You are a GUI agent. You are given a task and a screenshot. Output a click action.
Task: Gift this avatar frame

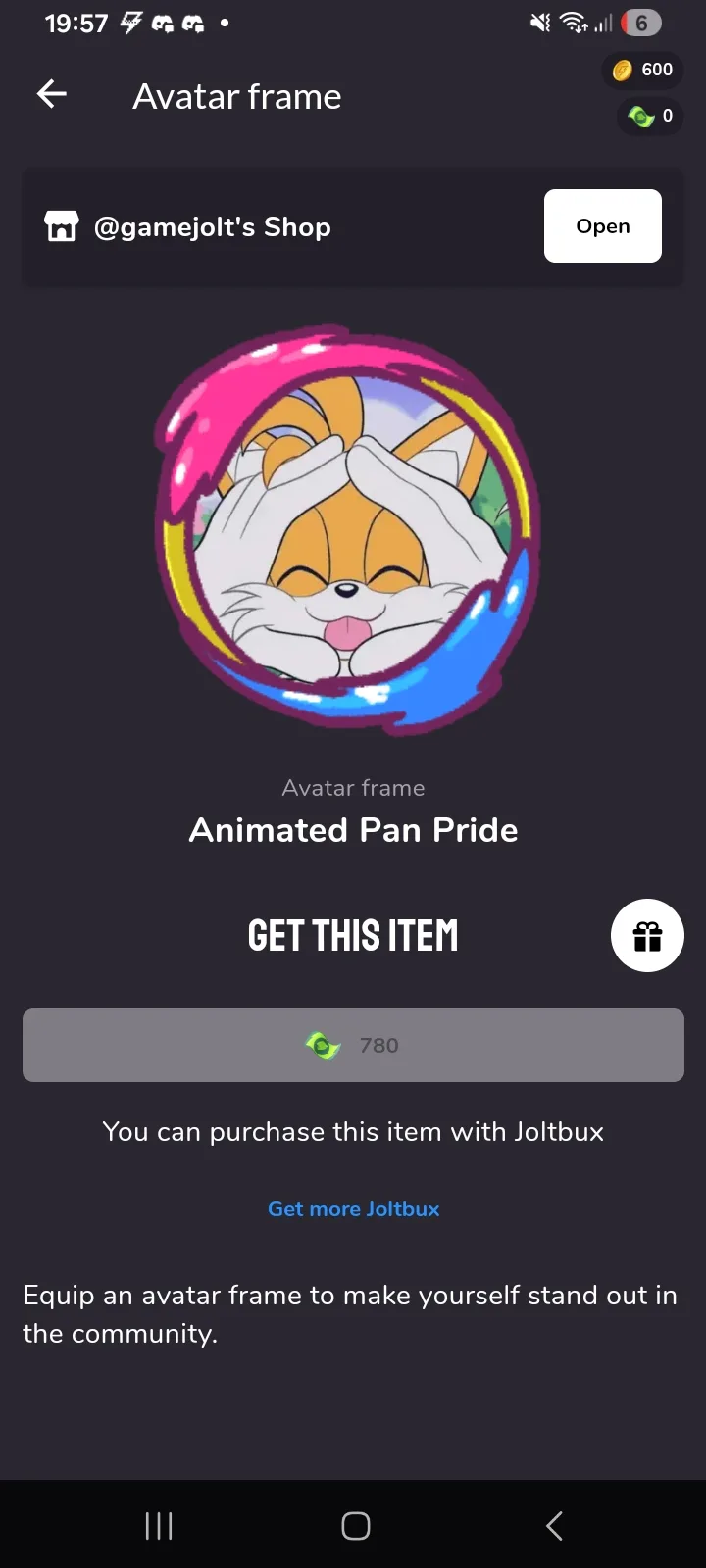(x=647, y=936)
